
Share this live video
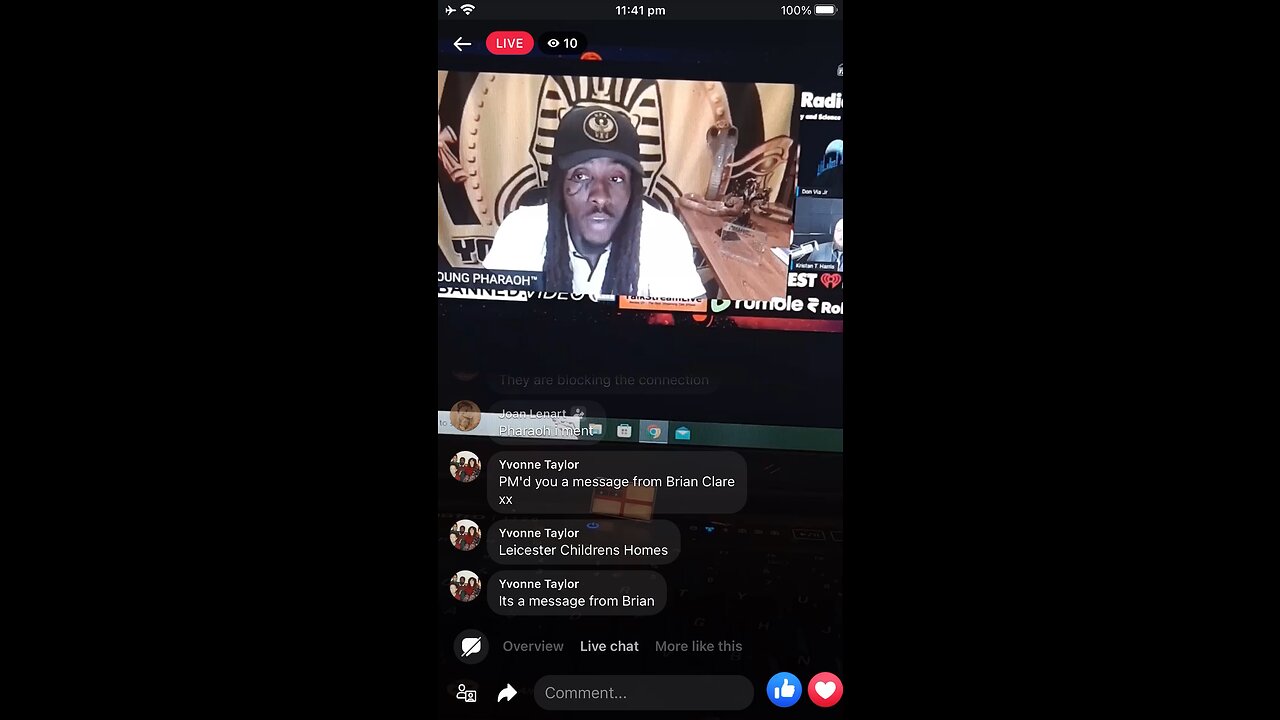[x=507, y=693]
